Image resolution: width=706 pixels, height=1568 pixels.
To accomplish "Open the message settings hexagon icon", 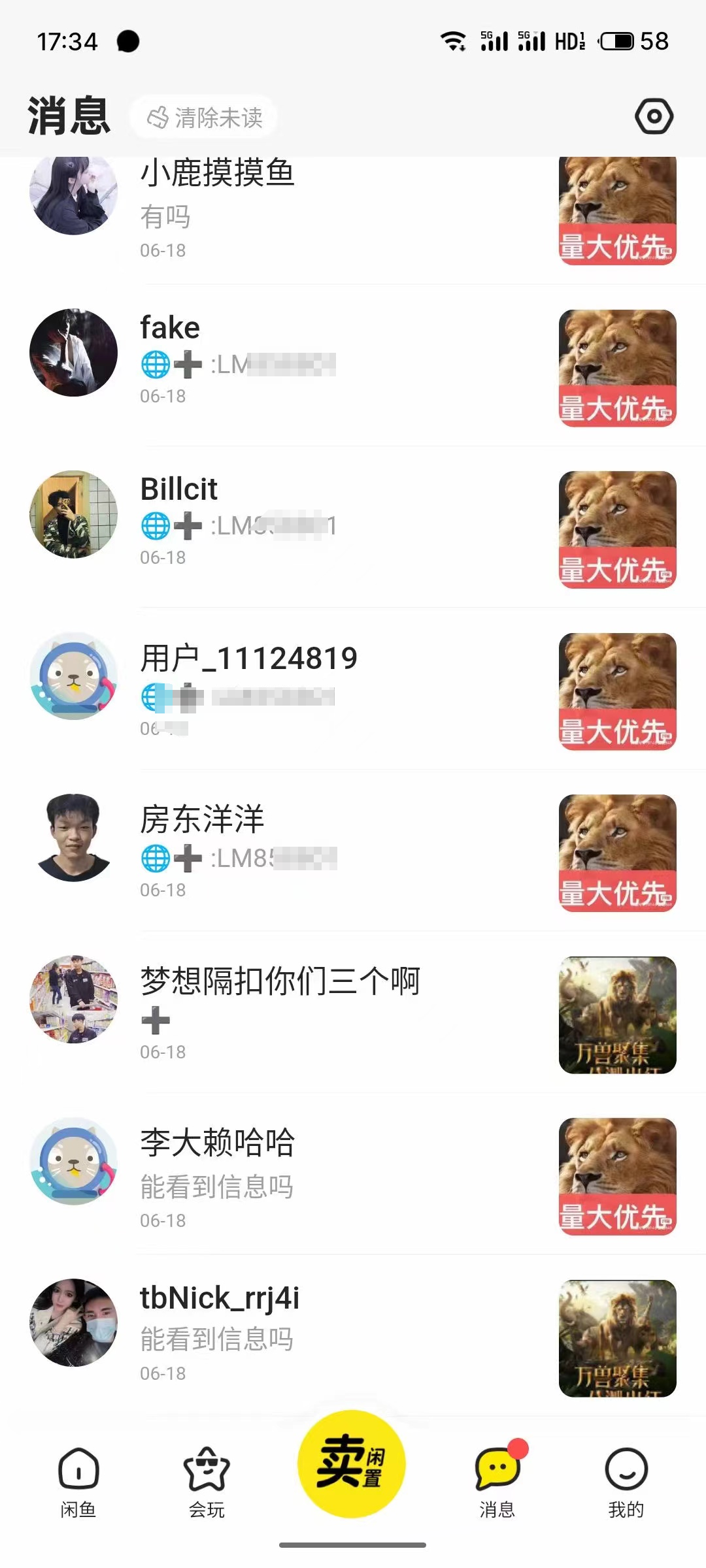I will click(x=654, y=117).
